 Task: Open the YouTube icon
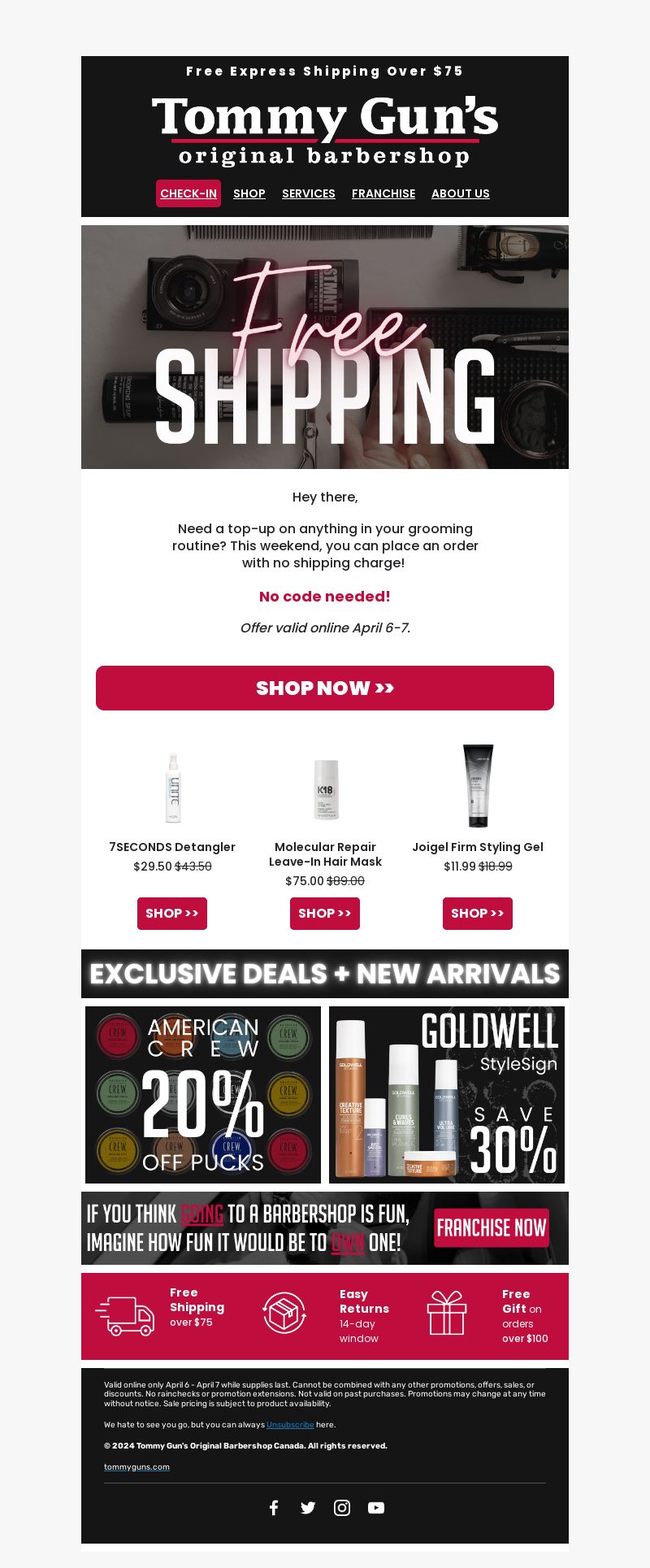tap(376, 1508)
